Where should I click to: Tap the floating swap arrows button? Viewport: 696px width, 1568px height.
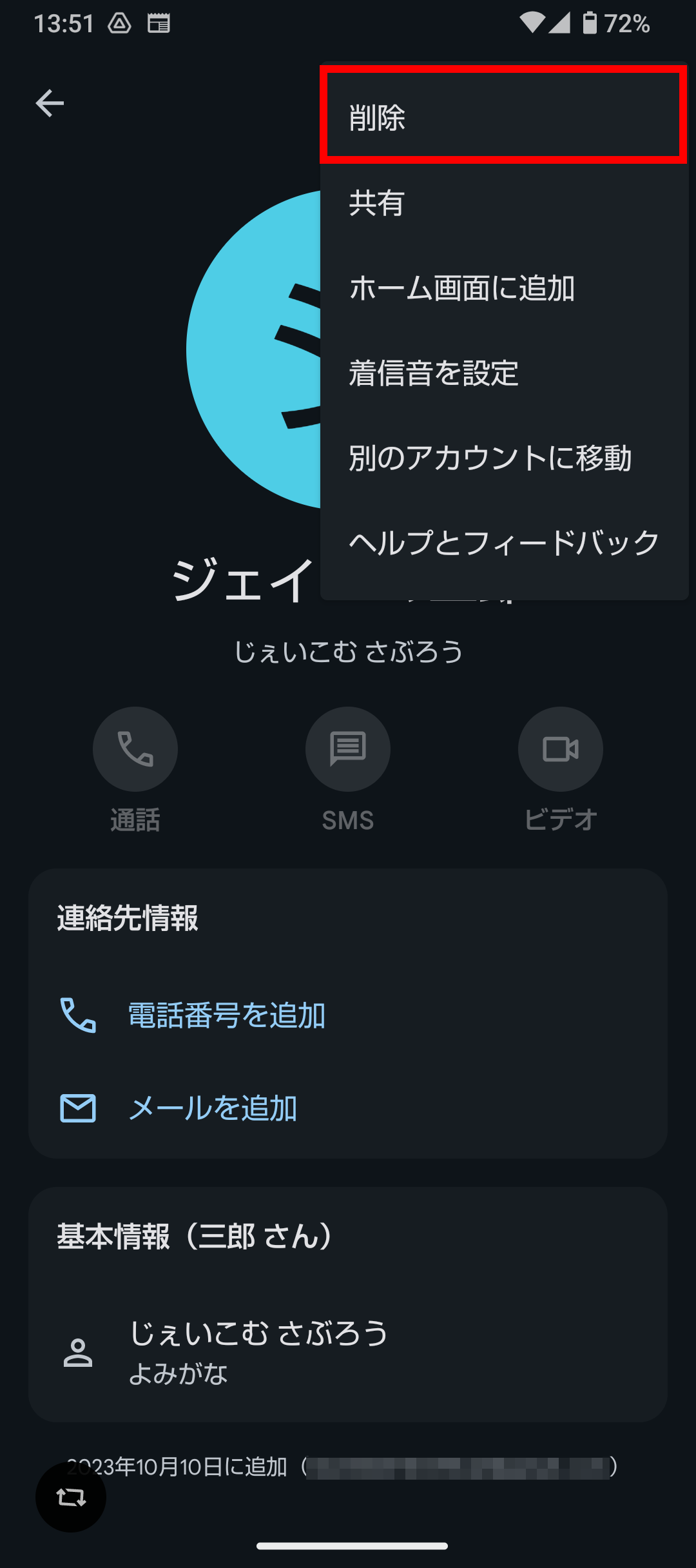click(x=71, y=1497)
